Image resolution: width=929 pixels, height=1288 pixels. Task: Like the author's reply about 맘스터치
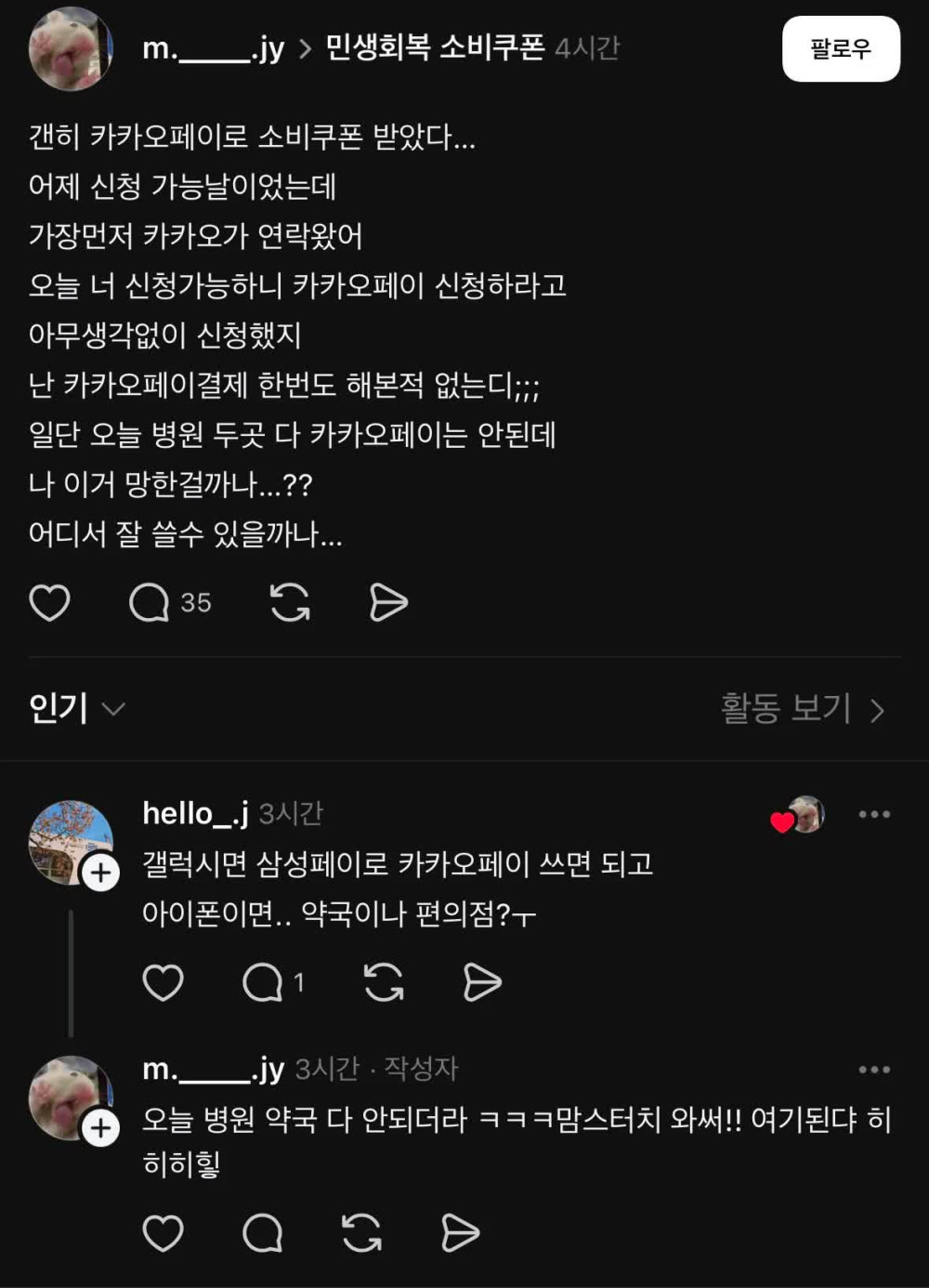(163, 1233)
